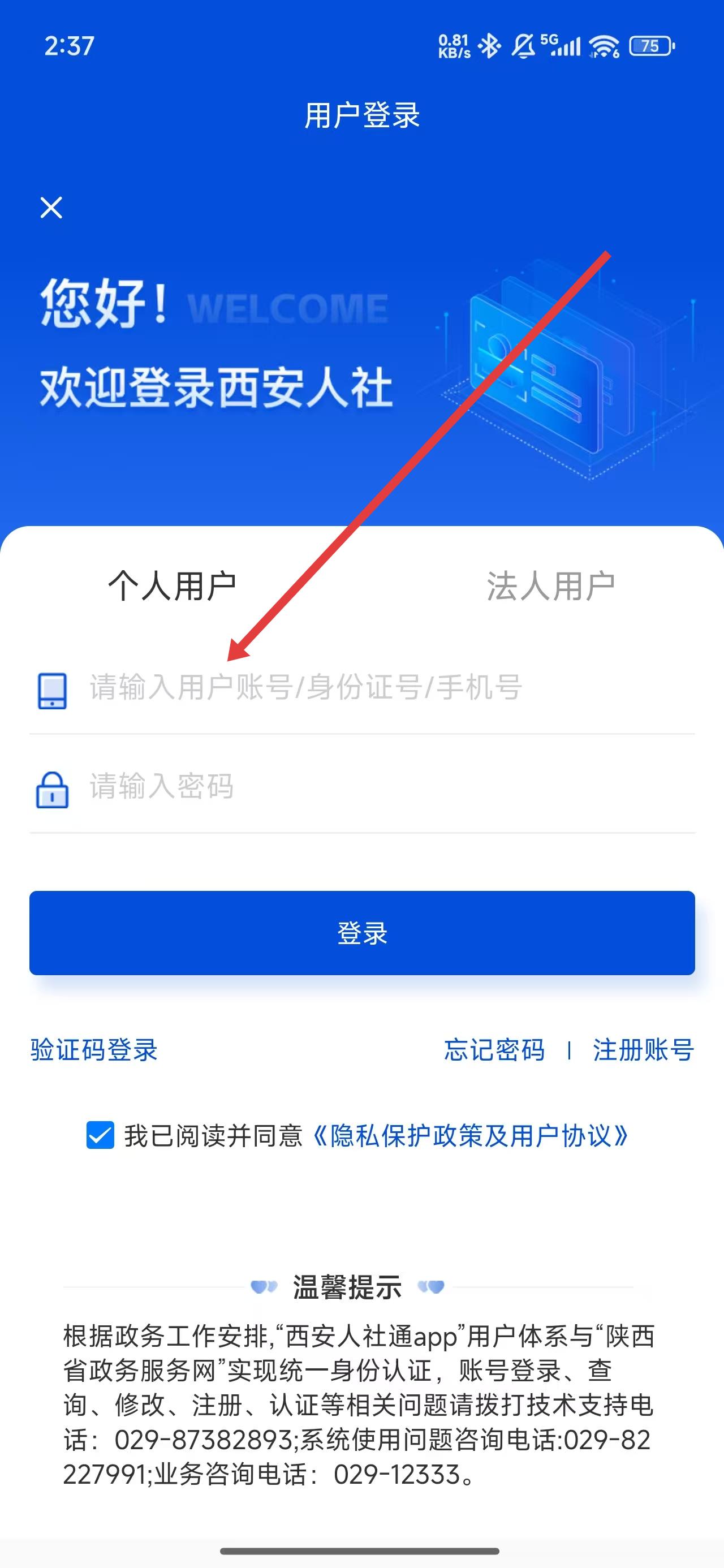Screen dimensions: 724x1568
Task: Open 《隐私保护政策及用户协议》 link
Action: pyautogui.click(x=470, y=1136)
